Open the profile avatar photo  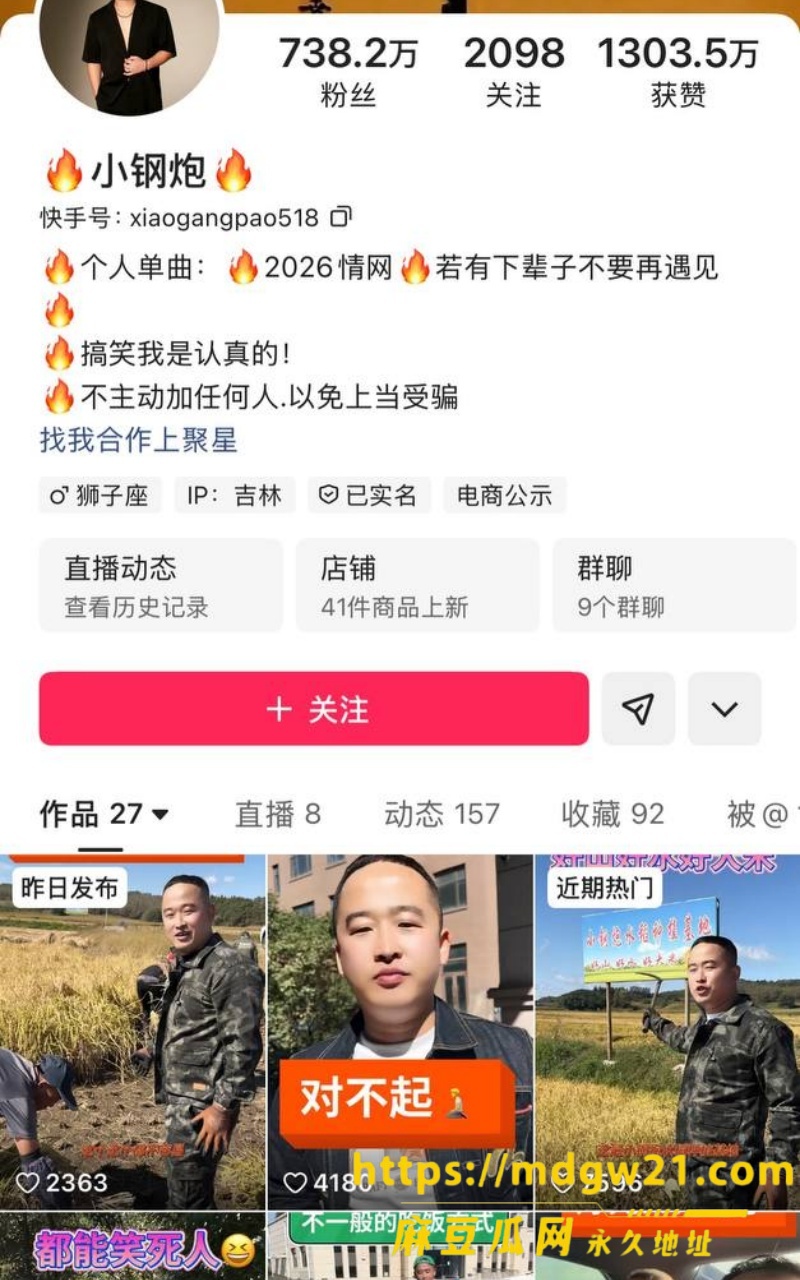(x=130, y=50)
